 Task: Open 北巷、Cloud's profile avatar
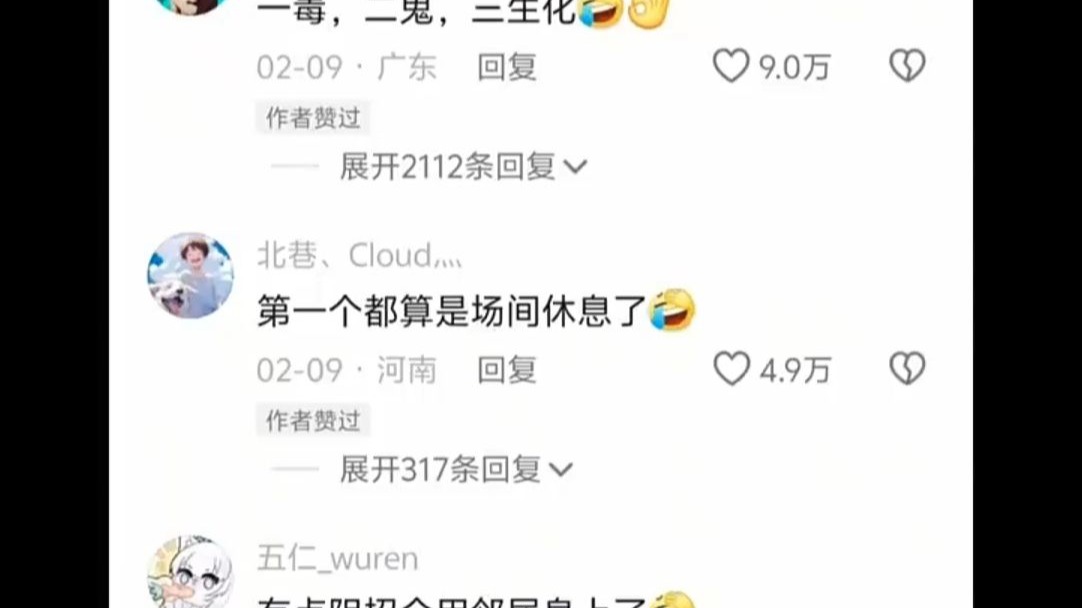coord(190,275)
